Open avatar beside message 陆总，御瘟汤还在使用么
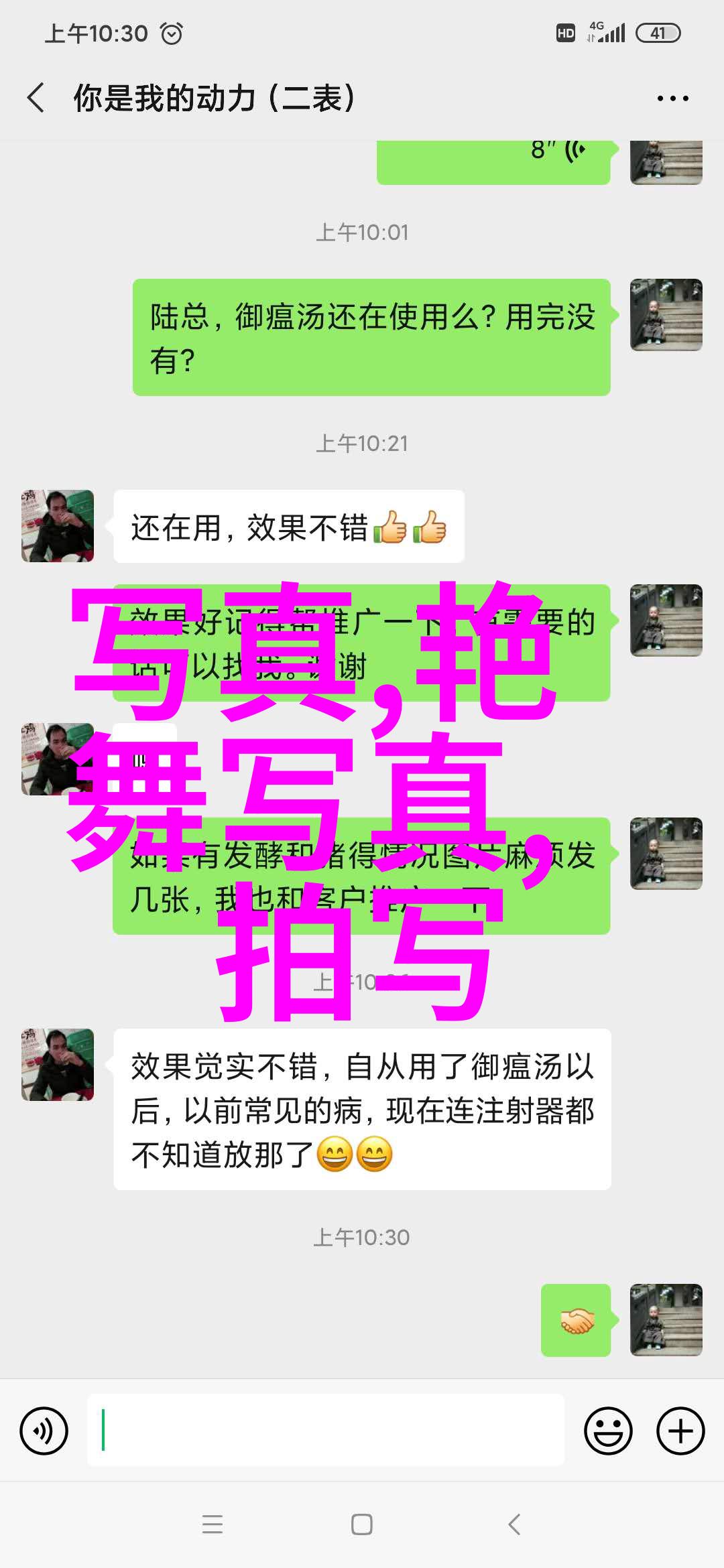Viewport: 724px width, 1568px height. pyautogui.click(x=666, y=315)
